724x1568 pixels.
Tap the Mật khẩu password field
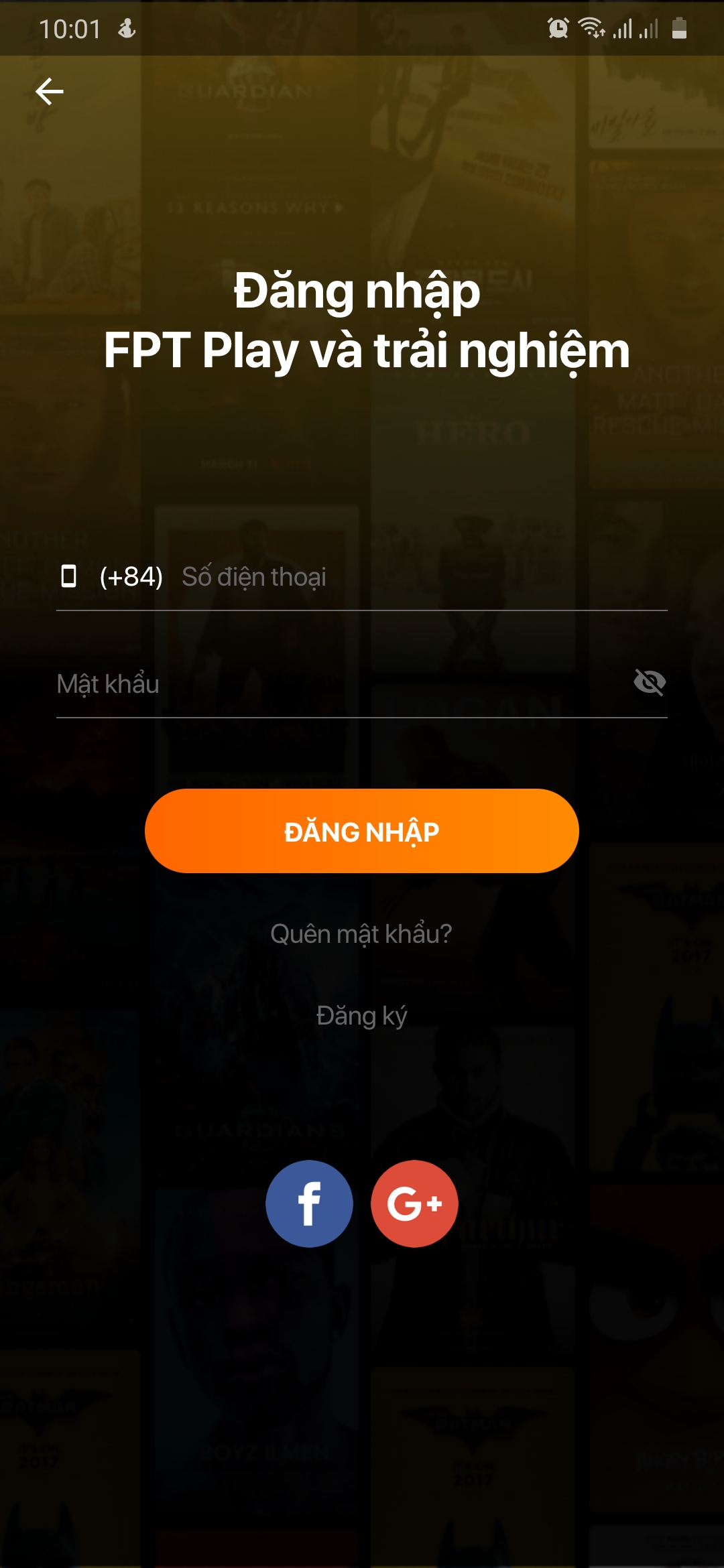point(335,684)
